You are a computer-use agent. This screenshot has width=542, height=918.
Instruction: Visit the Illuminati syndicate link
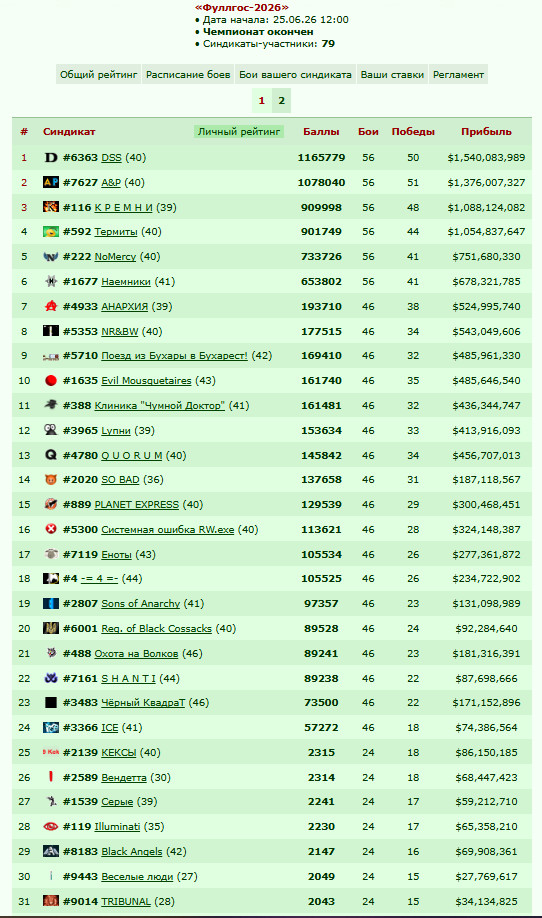[118, 827]
